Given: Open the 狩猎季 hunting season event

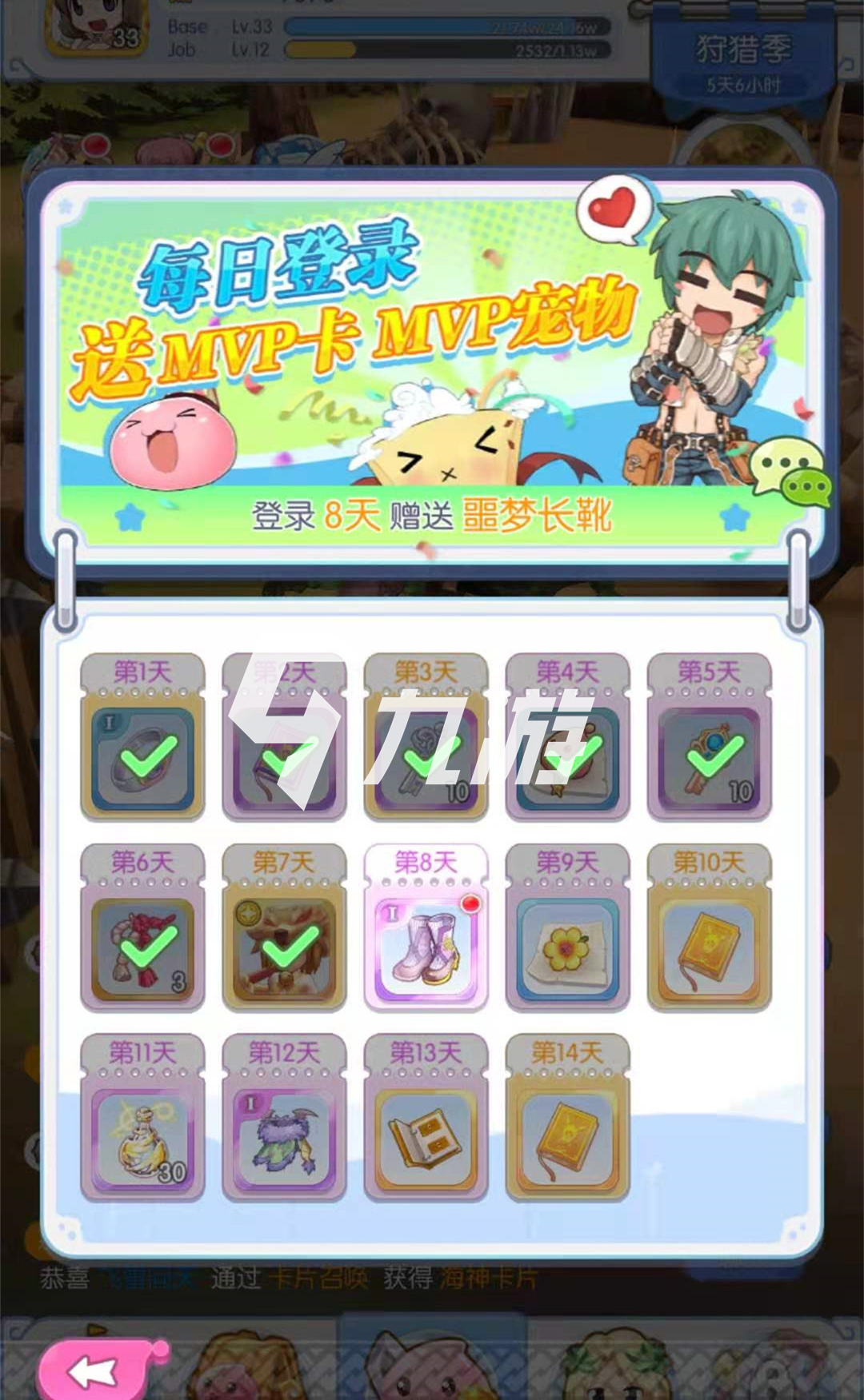Looking at the screenshot, I should (743, 60).
